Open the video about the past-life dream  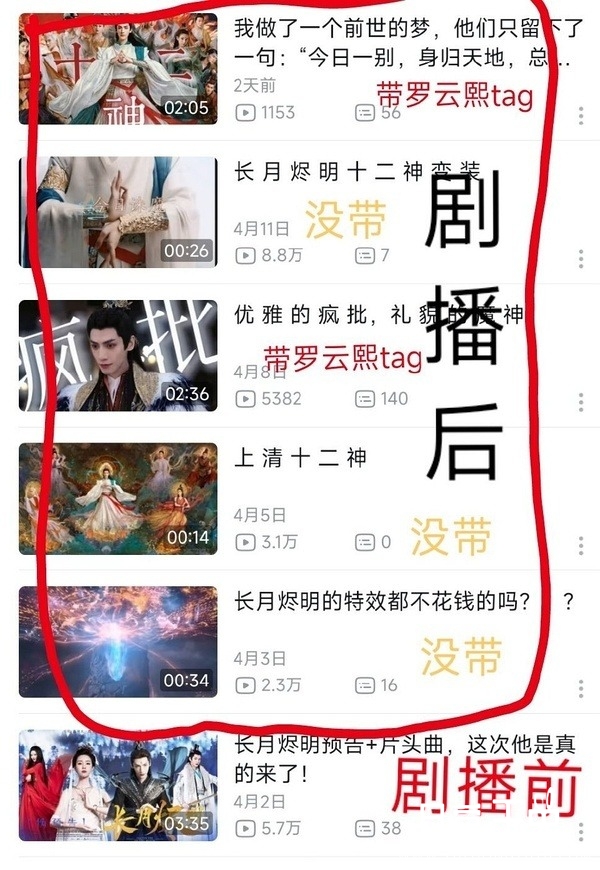click(118, 68)
